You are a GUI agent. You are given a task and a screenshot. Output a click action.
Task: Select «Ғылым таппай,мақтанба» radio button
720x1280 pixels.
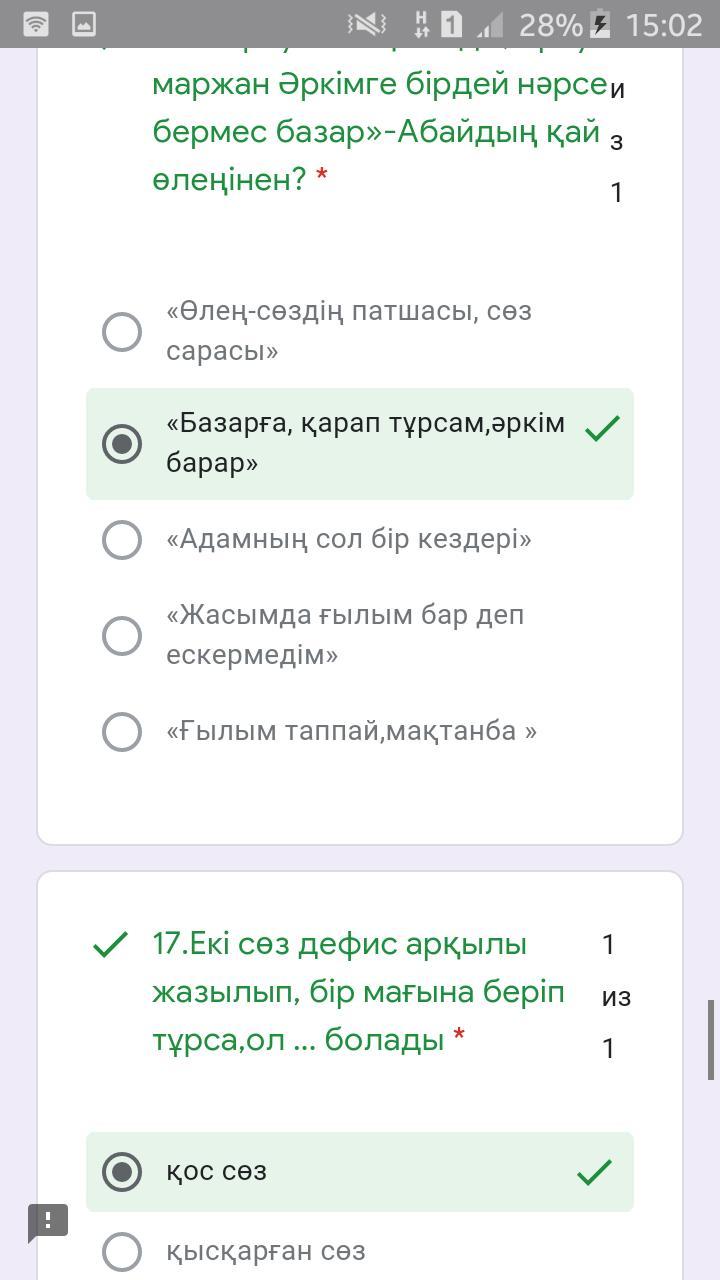coord(122,731)
